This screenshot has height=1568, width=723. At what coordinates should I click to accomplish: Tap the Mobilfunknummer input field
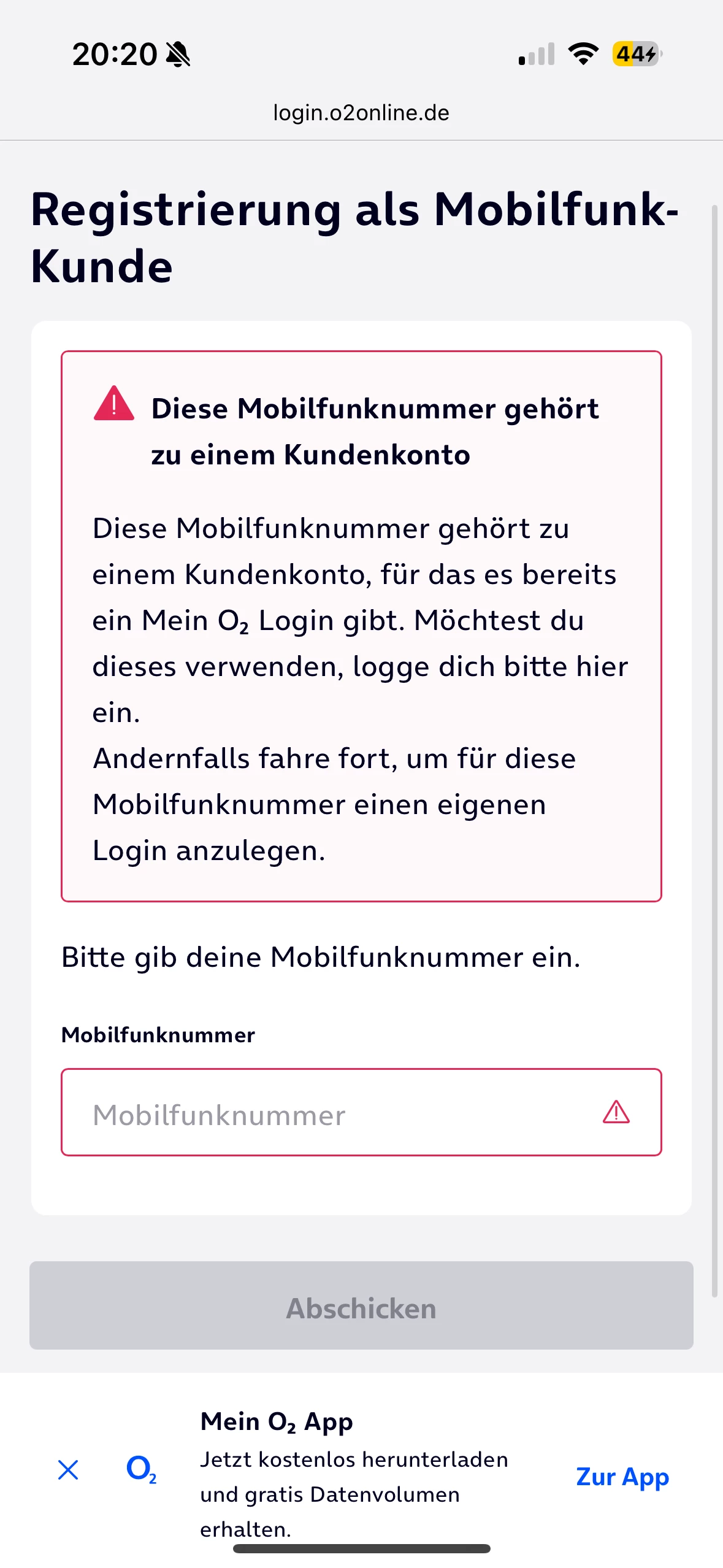361,1112
